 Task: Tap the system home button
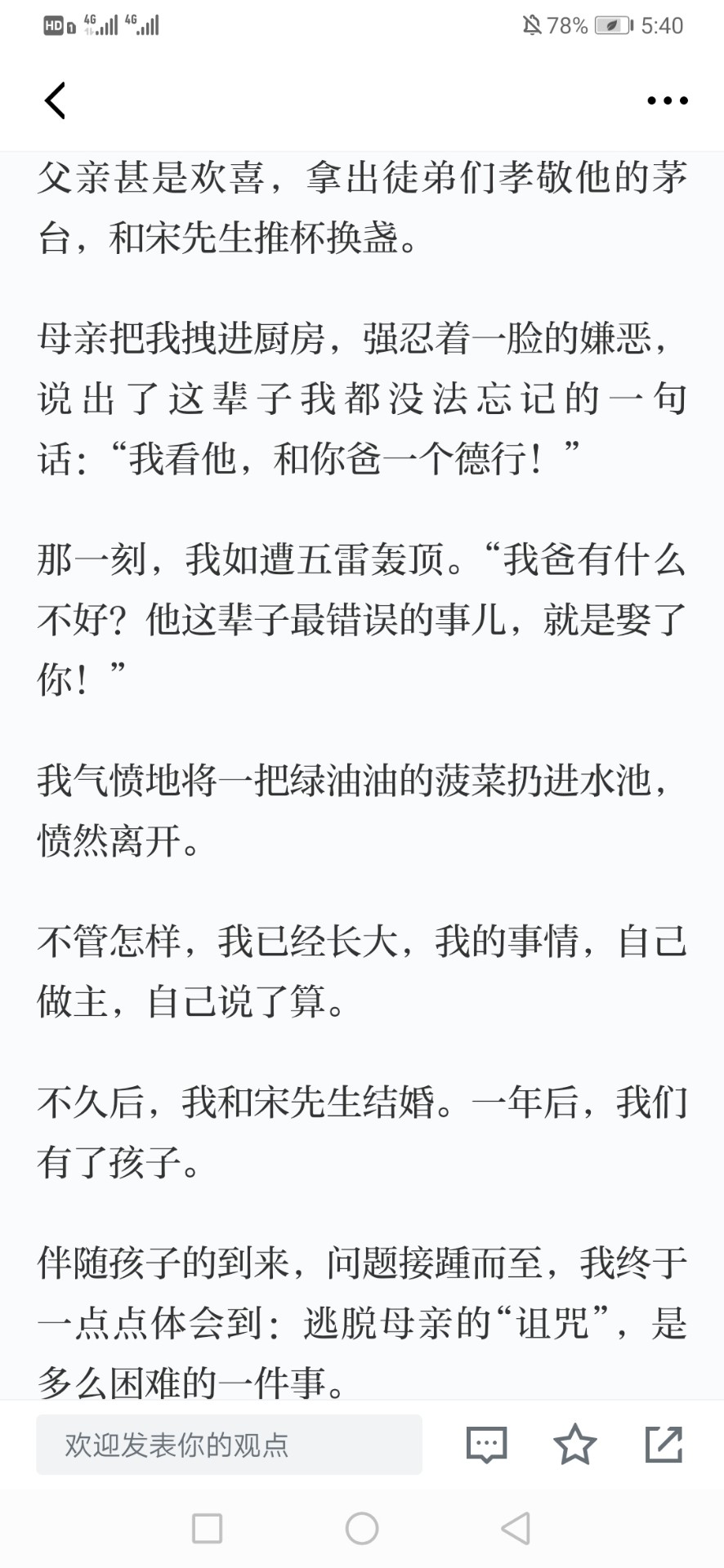(x=362, y=1529)
